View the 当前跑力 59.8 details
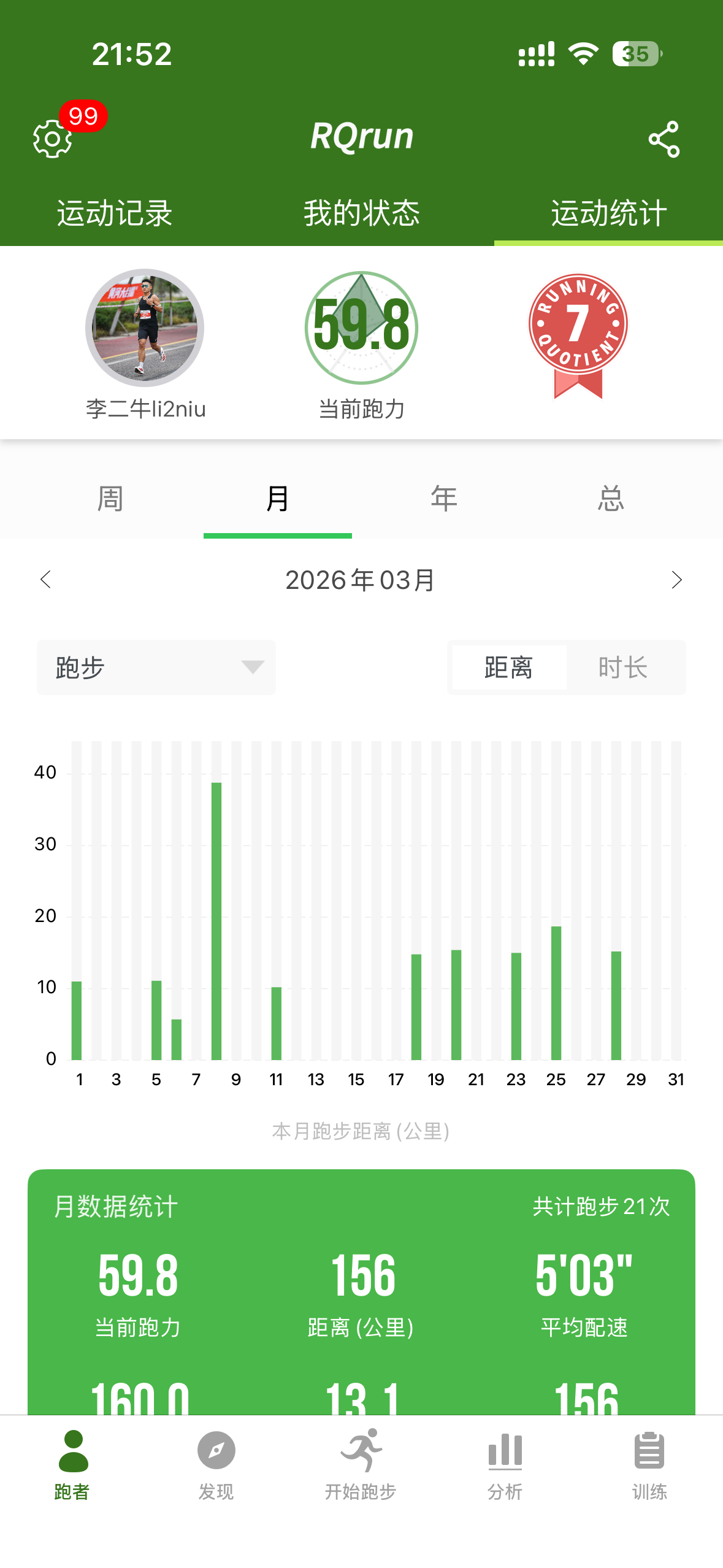The width and height of the screenshot is (723, 1568). click(361, 328)
